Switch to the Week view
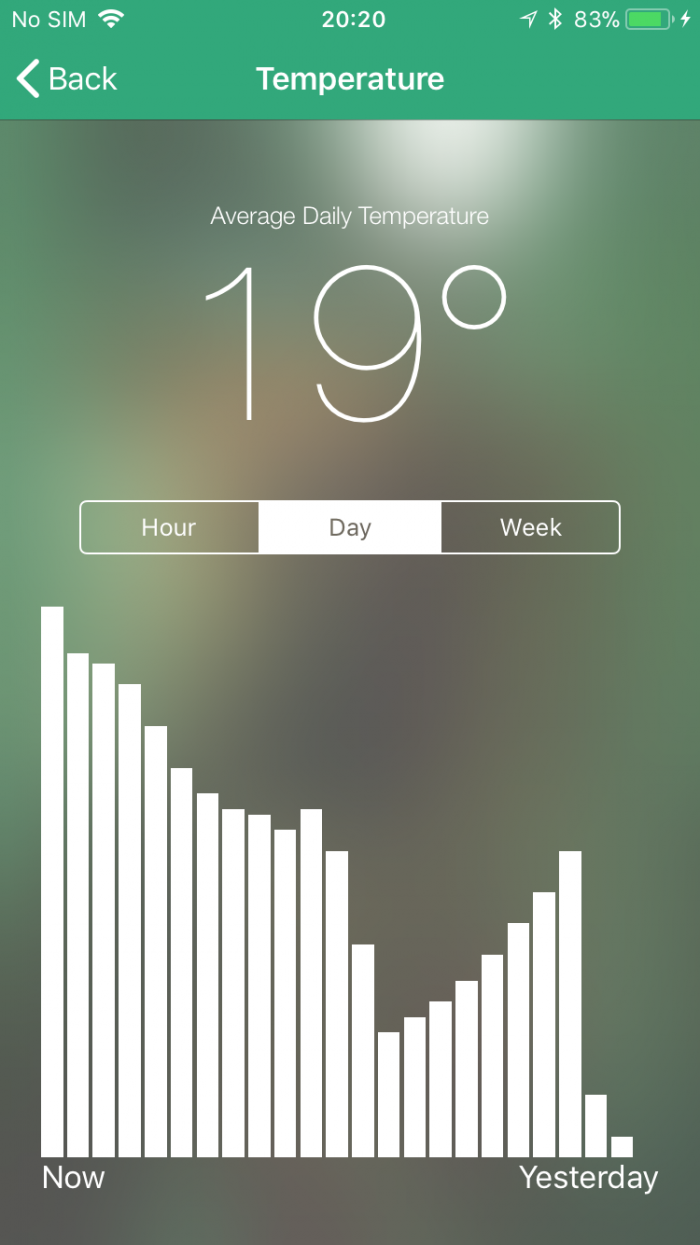This screenshot has width=700, height=1245. [530, 527]
